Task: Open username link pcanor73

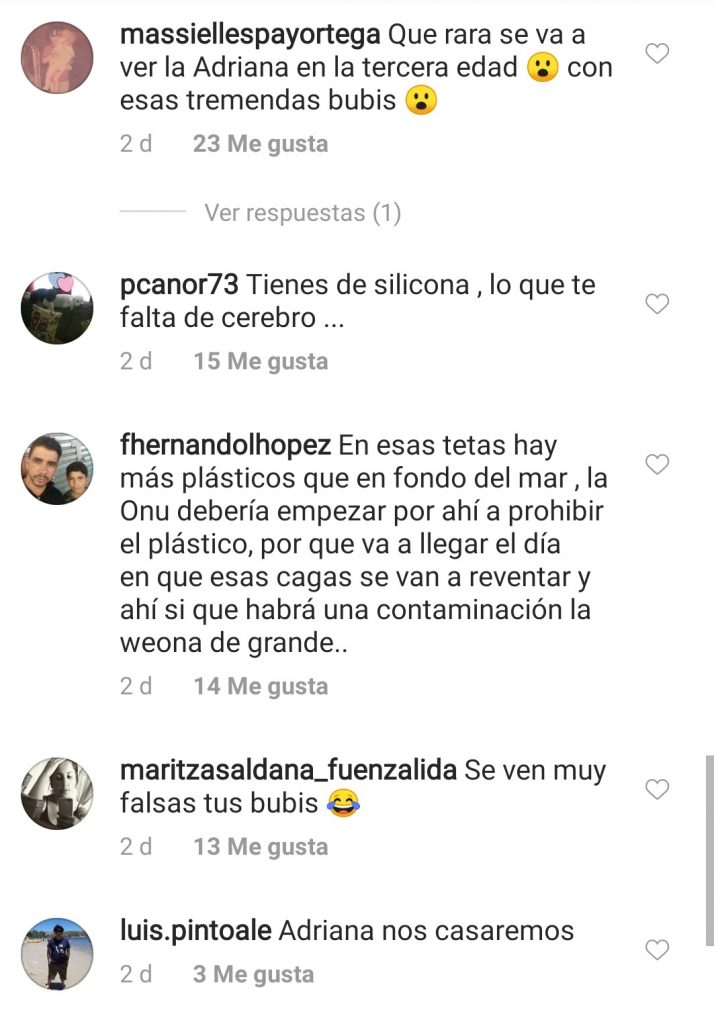Action: pos(178,285)
